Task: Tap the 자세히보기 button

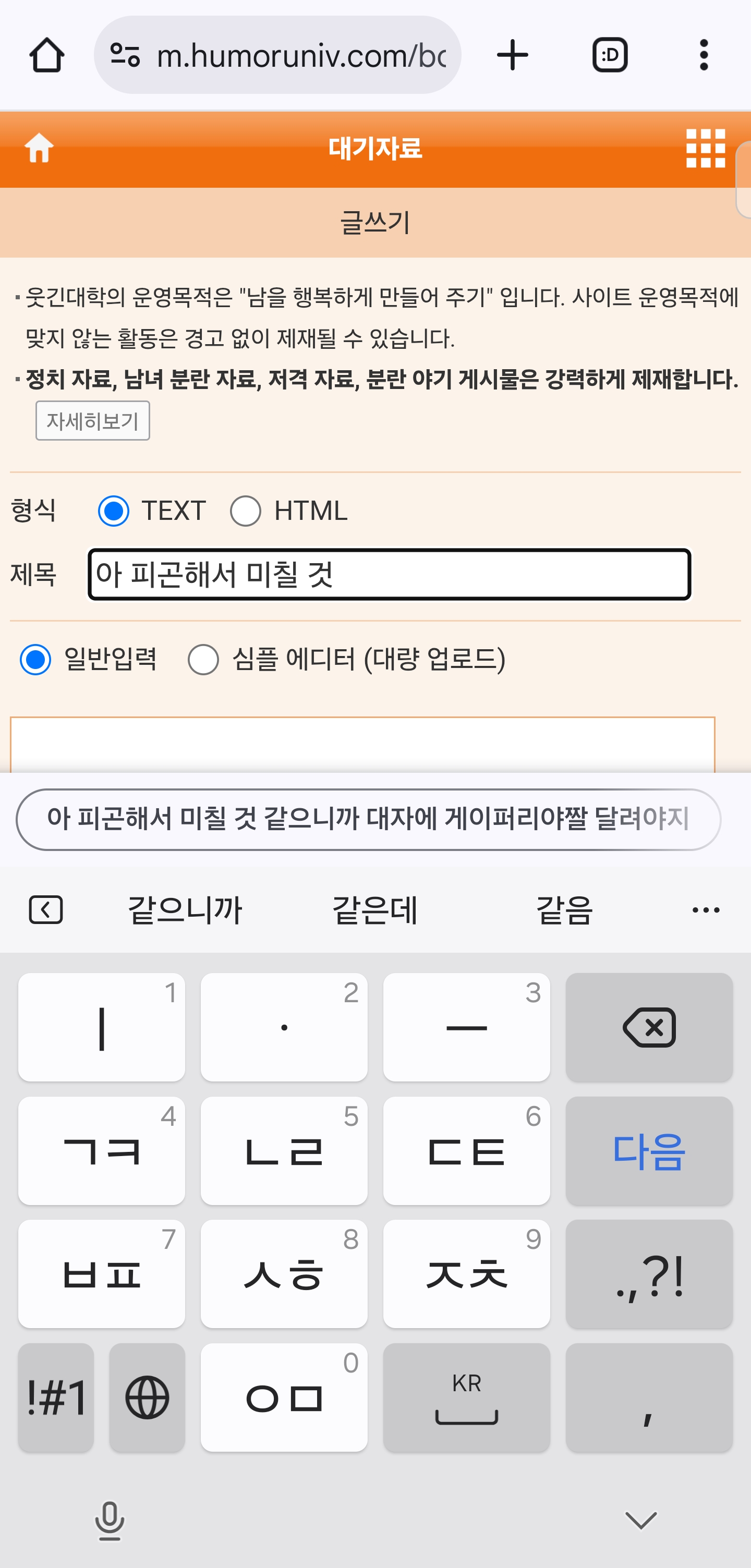Action: (92, 421)
